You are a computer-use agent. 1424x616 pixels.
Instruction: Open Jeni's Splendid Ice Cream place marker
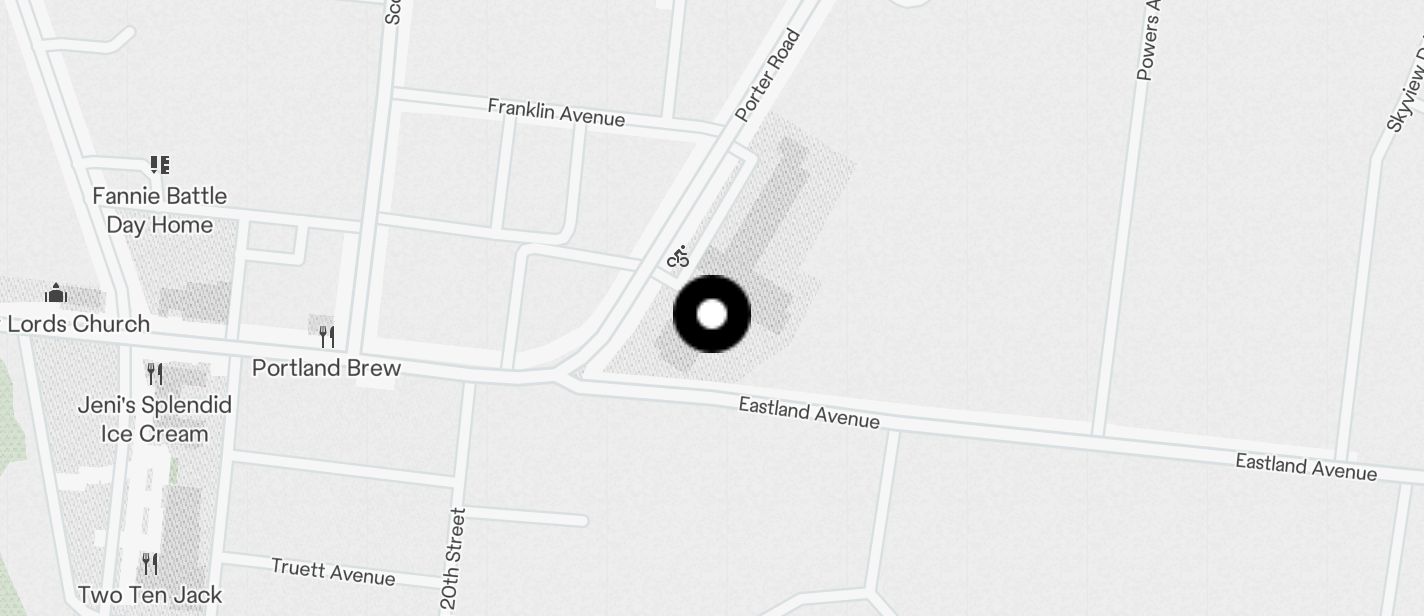(155, 374)
